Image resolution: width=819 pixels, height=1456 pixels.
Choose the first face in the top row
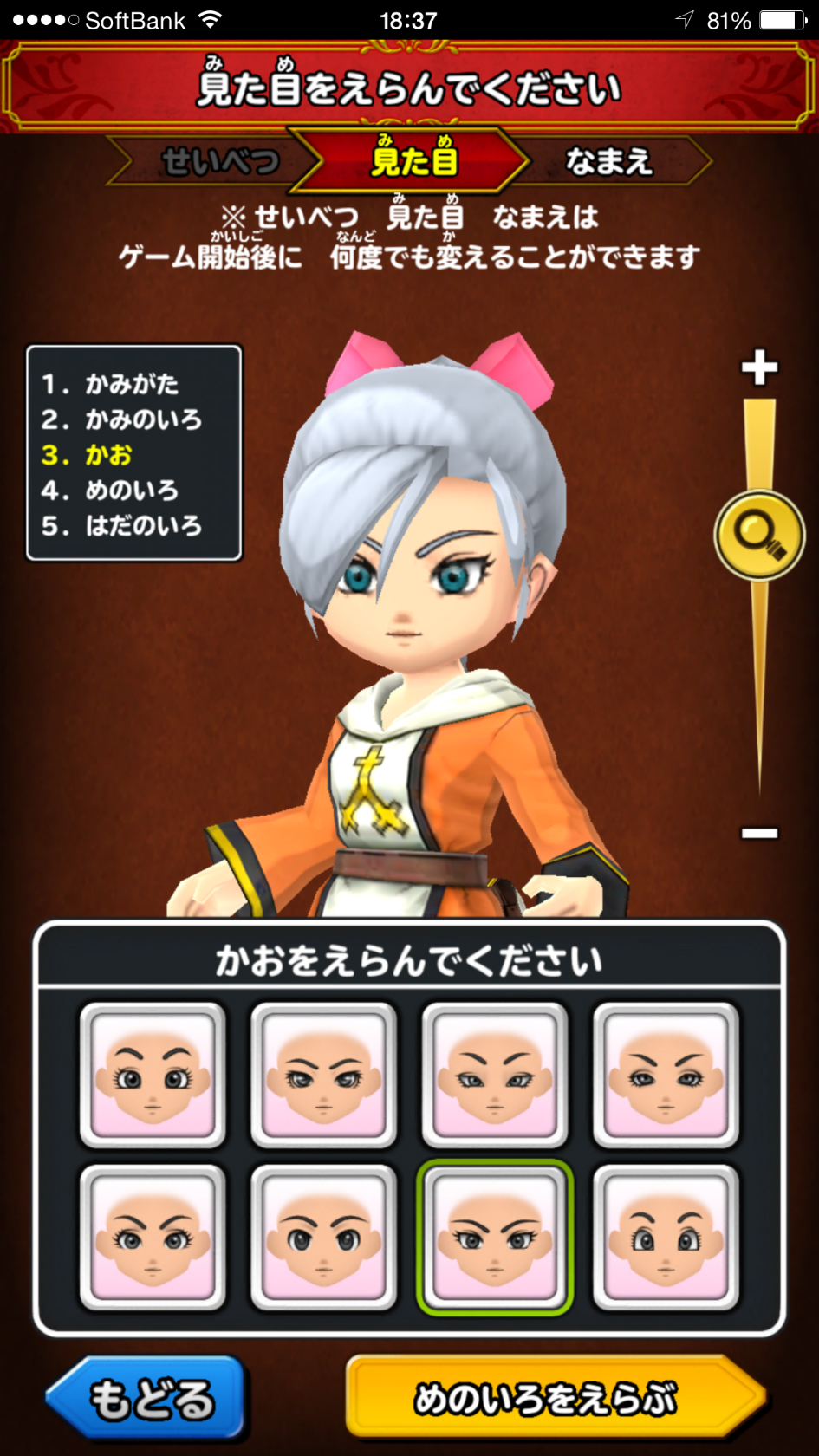(153, 1075)
